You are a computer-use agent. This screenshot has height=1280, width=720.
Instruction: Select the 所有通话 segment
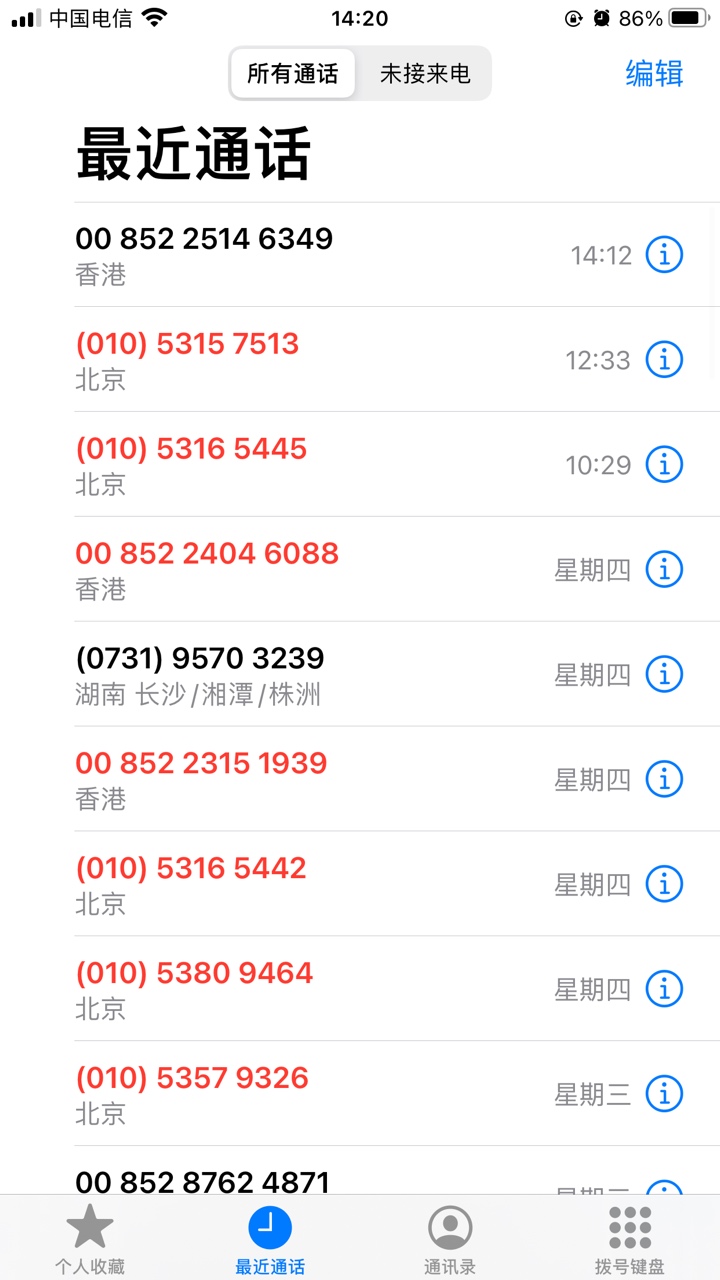293,74
